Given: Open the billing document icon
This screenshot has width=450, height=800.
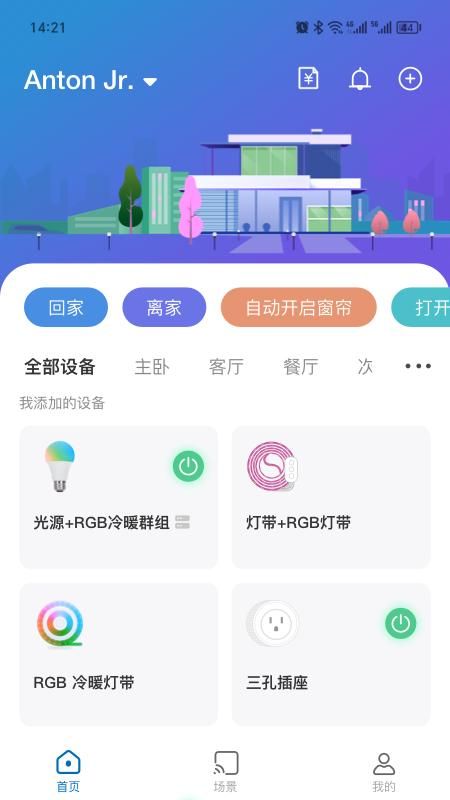Looking at the screenshot, I should (308, 79).
